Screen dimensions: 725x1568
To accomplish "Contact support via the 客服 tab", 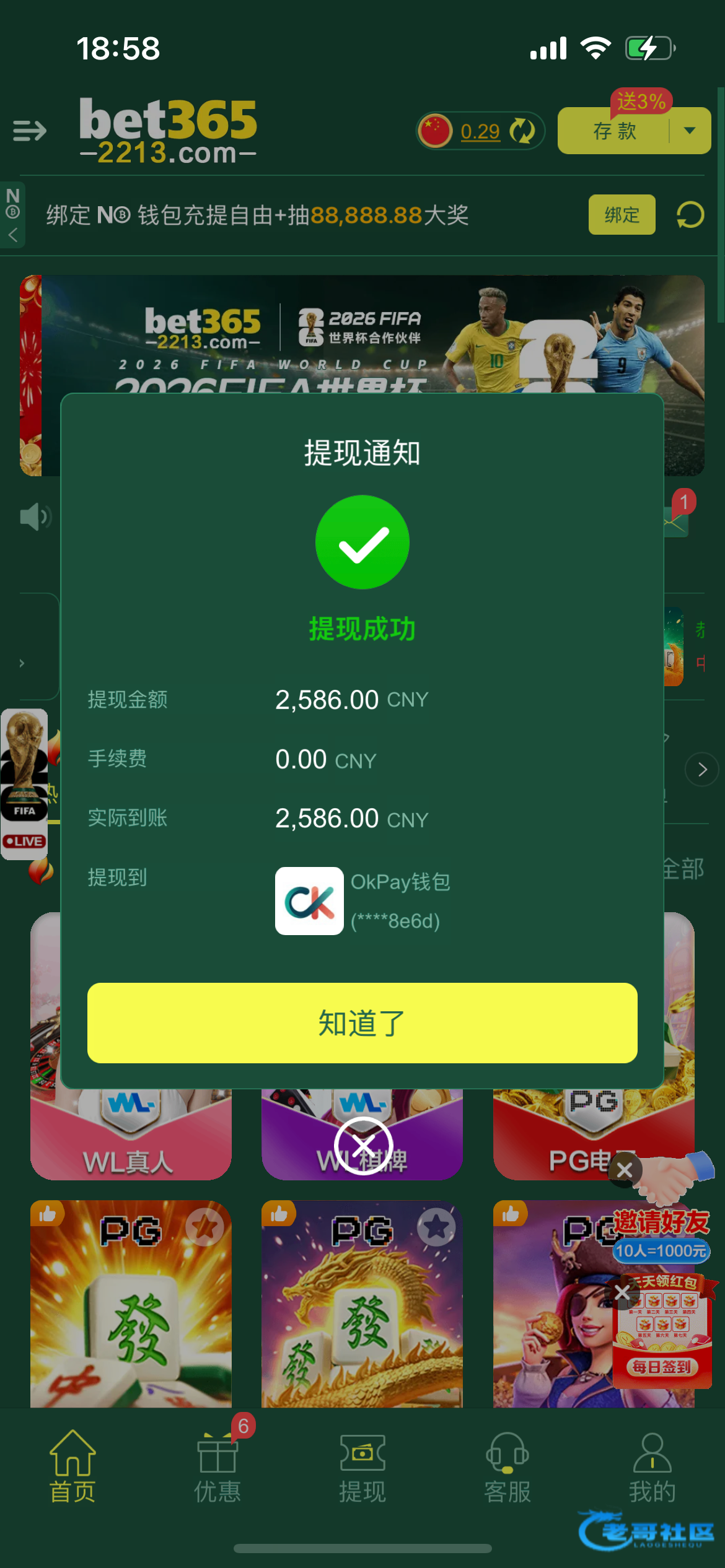I will click(x=507, y=1466).
